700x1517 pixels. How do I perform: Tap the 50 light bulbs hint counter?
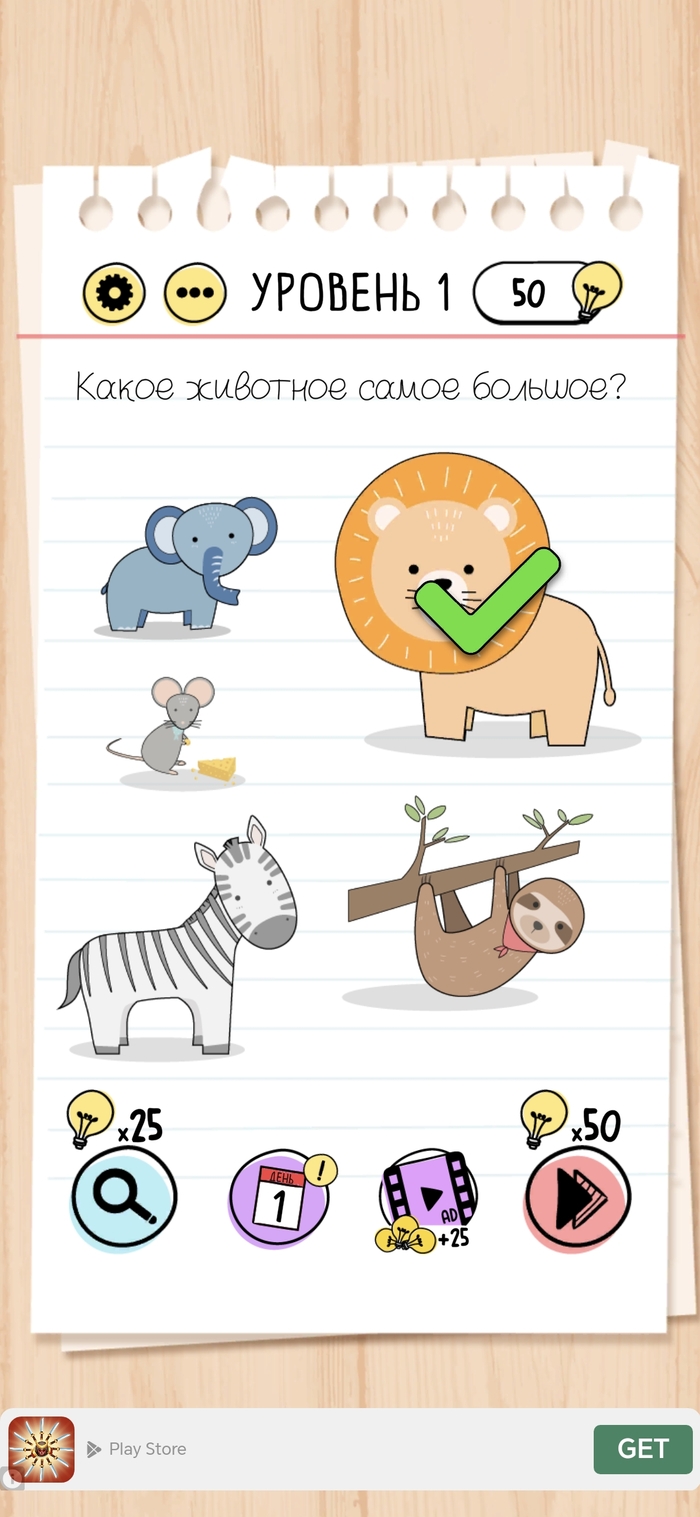pos(545,293)
